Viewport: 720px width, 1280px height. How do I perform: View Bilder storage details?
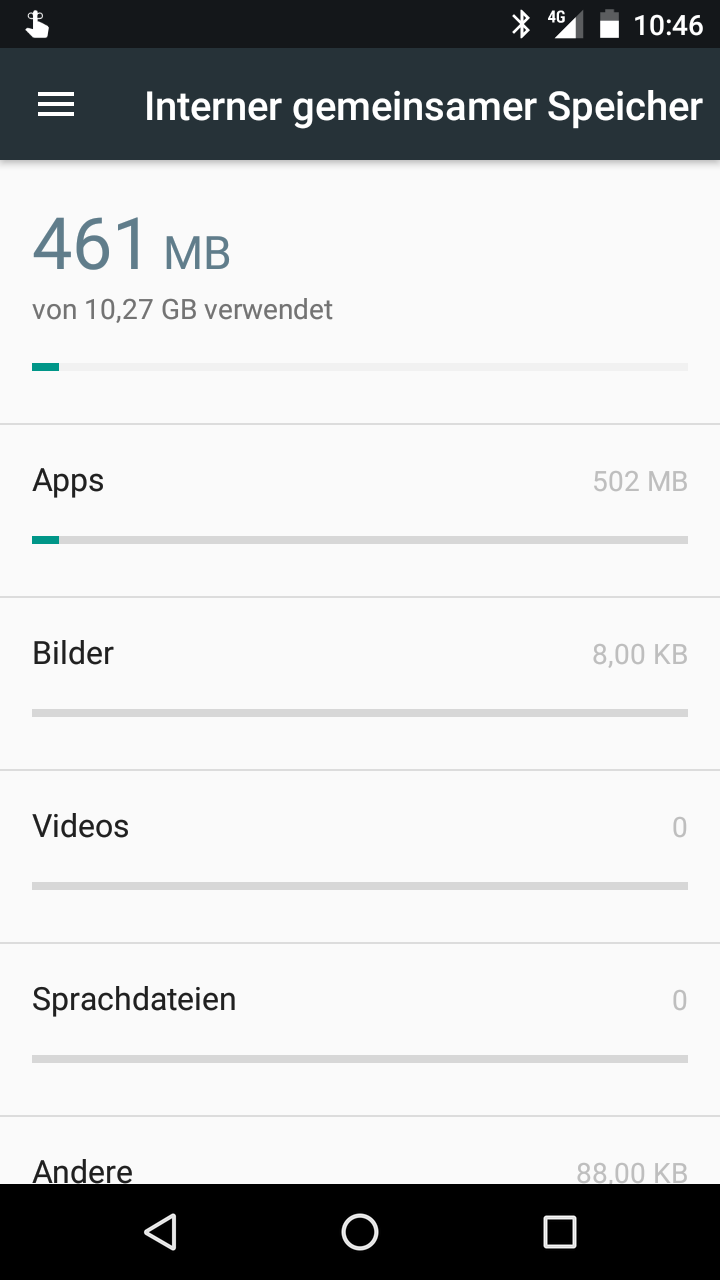[x=360, y=683]
